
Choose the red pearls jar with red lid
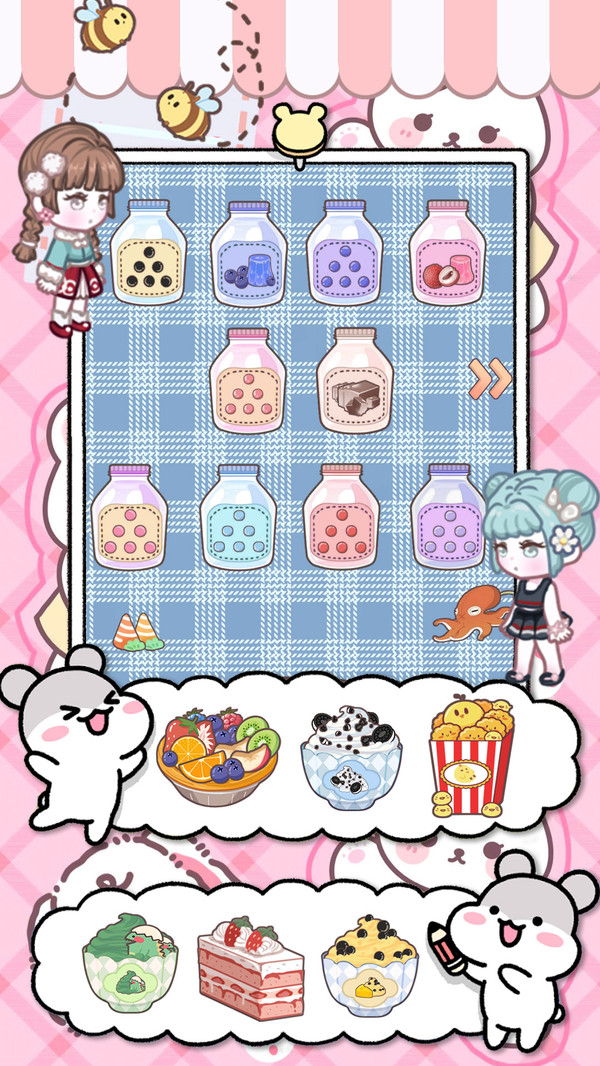pyautogui.click(x=341, y=517)
